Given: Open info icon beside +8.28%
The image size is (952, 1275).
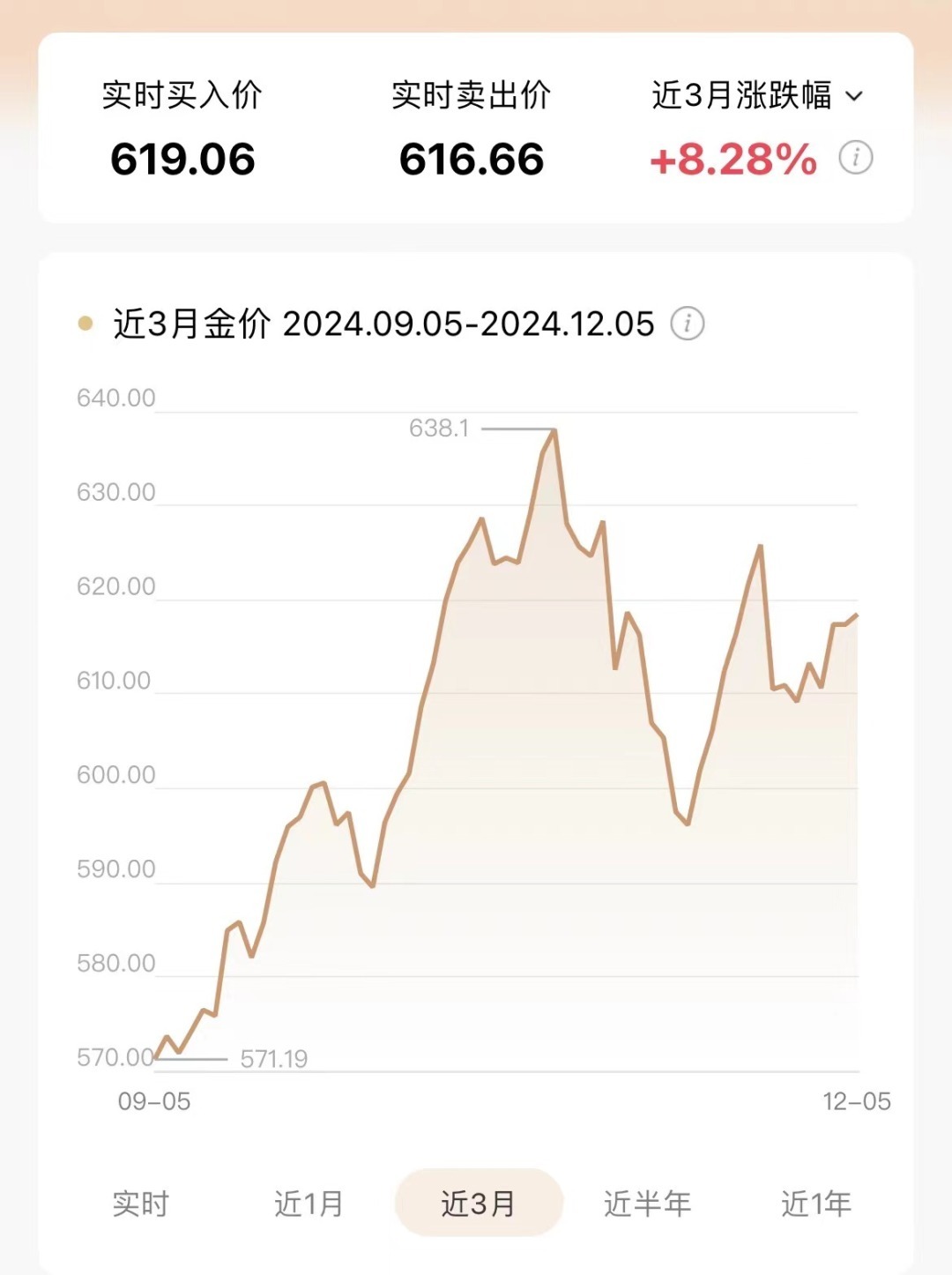Looking at the screenshot, I should click(x=855, y=158).
